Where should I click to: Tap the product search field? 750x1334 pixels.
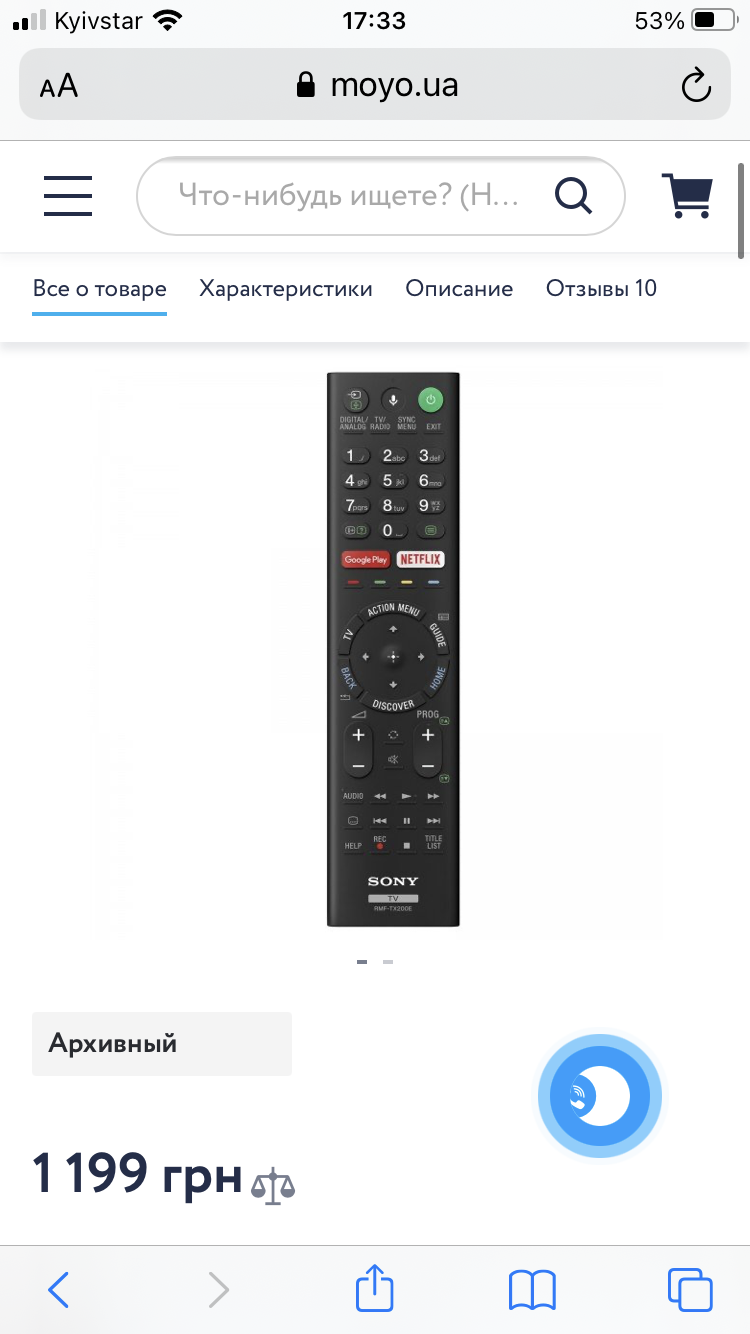click(x=380, y=196)
